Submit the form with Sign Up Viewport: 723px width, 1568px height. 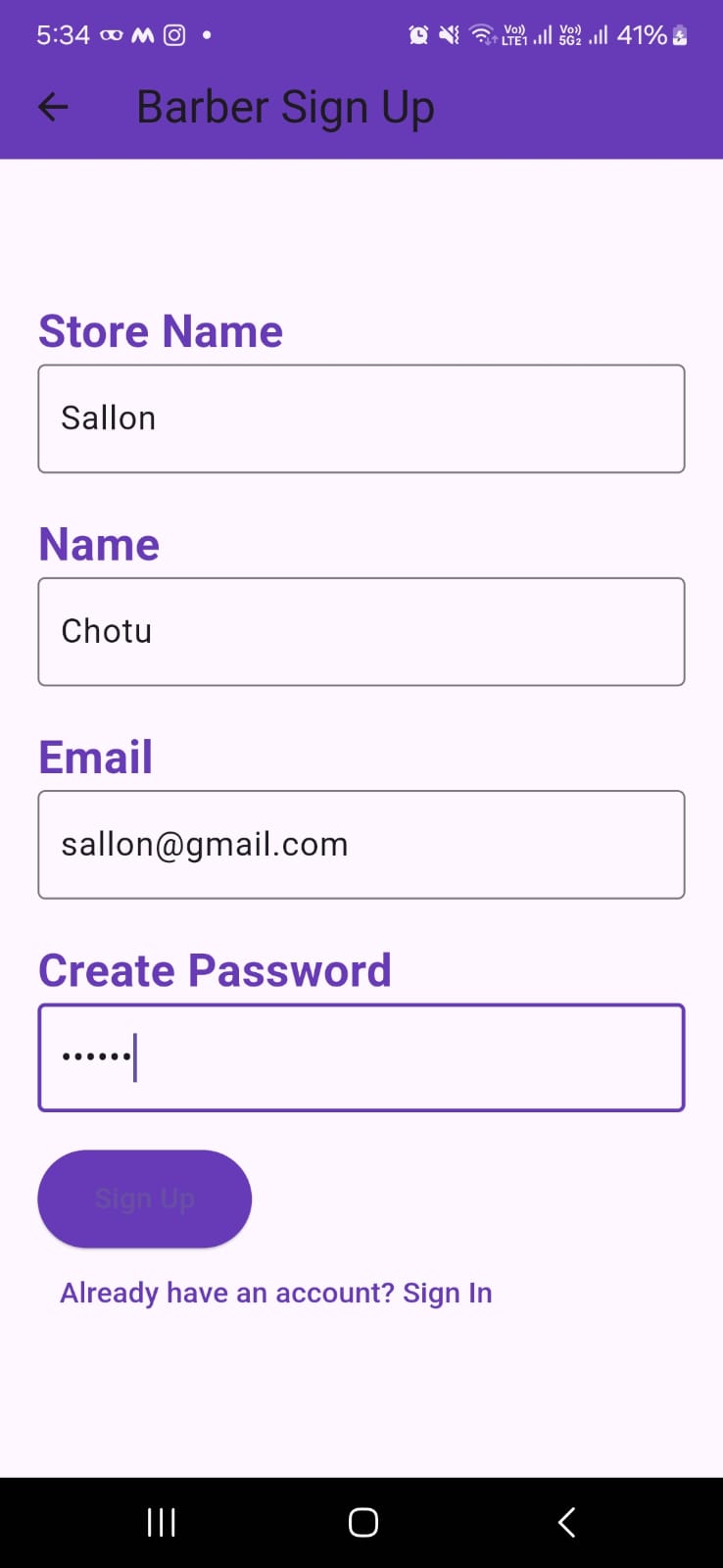pos(145,1199)
